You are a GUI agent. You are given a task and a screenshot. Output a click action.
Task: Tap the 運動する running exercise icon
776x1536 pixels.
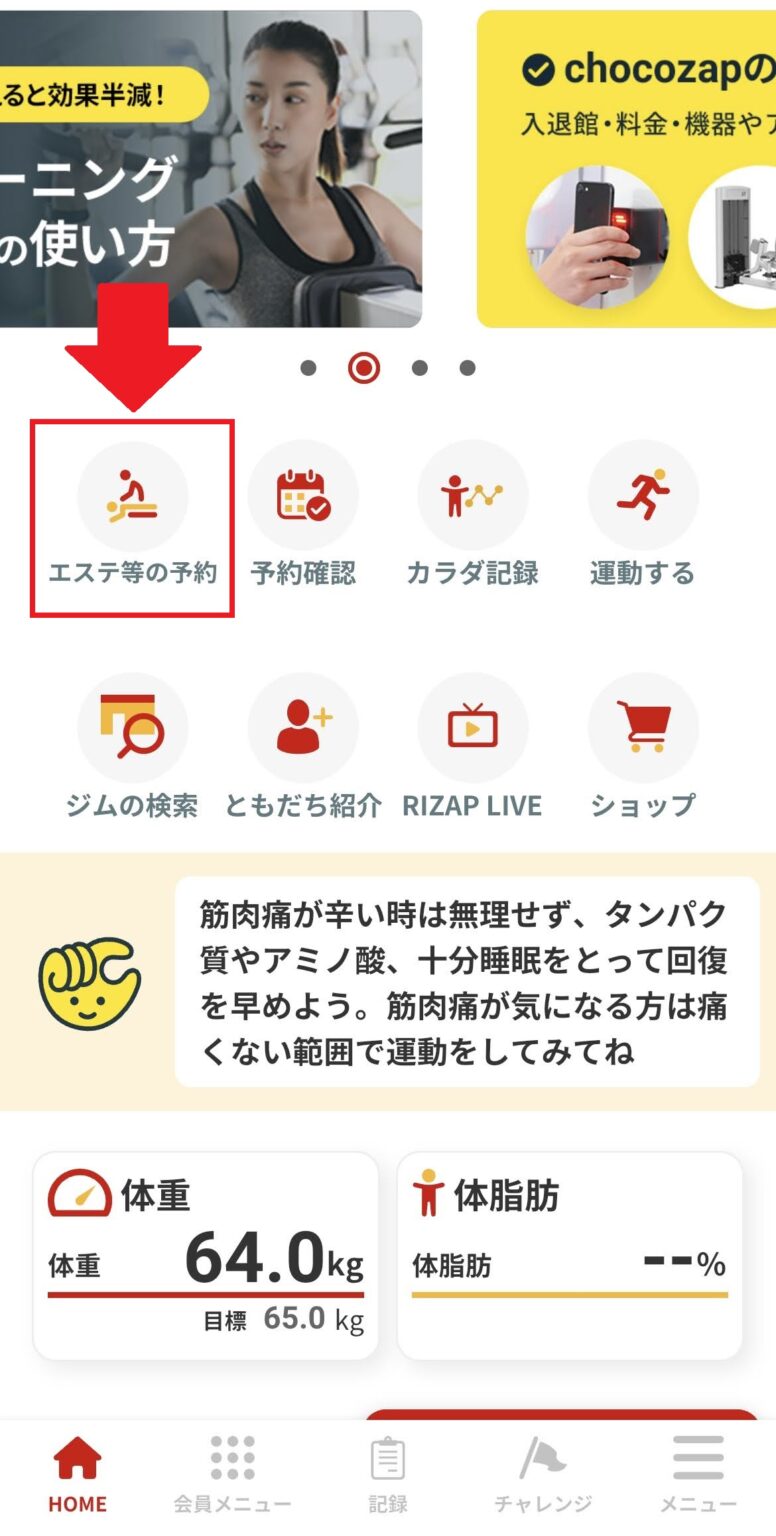point(643,495)
